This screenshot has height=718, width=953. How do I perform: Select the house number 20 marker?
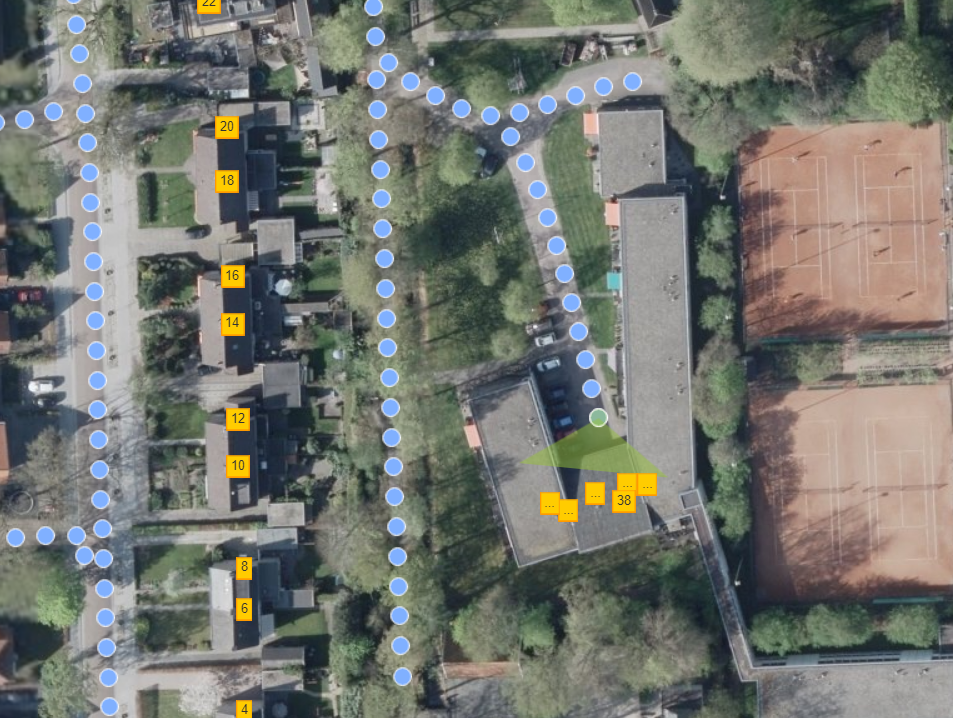coord(227,126)
